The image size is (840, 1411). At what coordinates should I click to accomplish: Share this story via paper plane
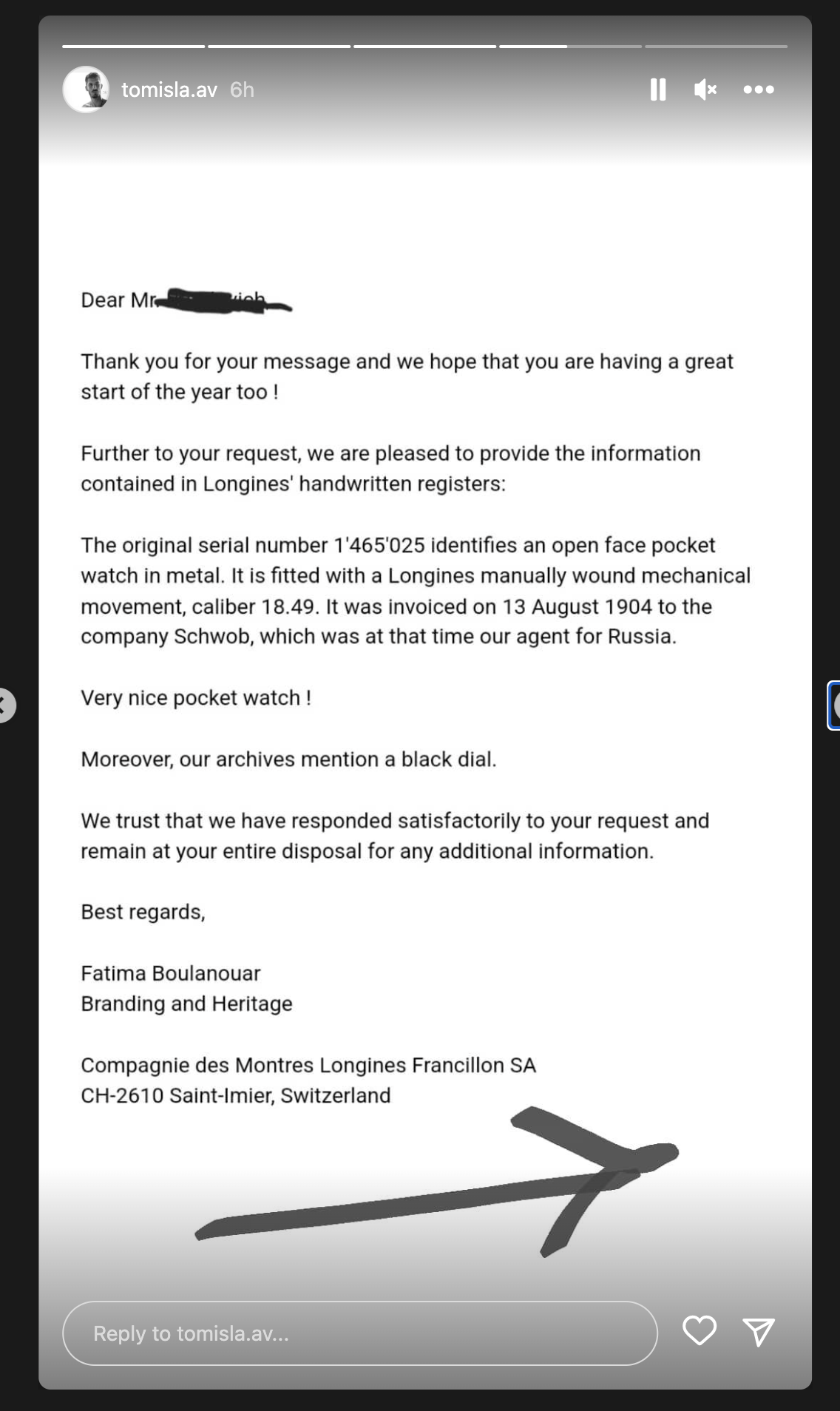(758, 1331)
